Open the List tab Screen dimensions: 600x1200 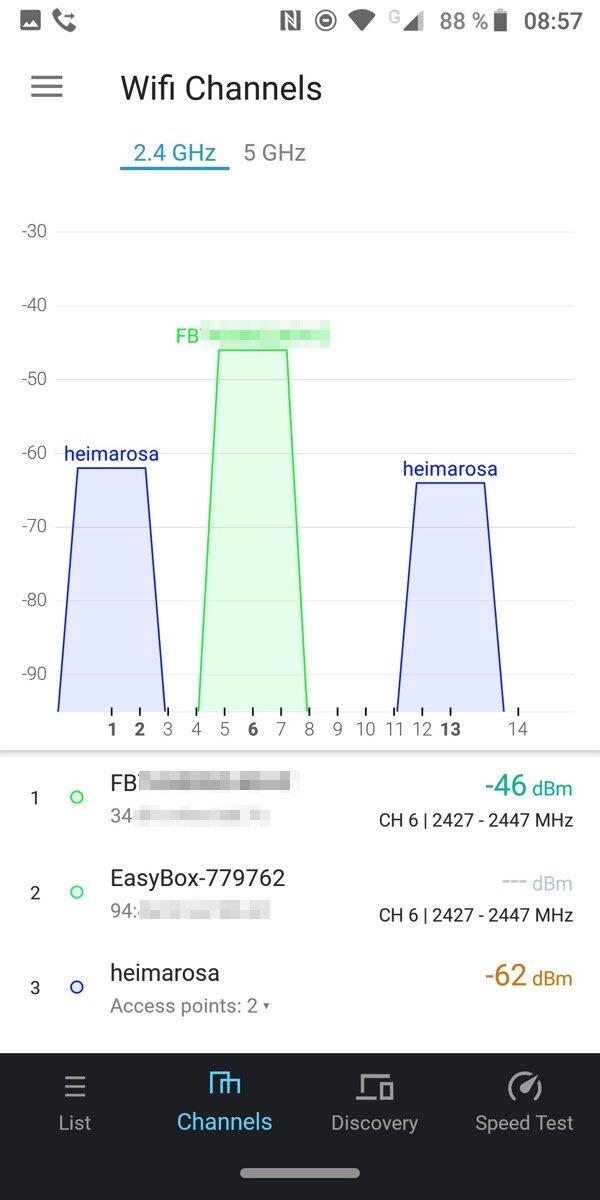click(x=75, y=1102)
